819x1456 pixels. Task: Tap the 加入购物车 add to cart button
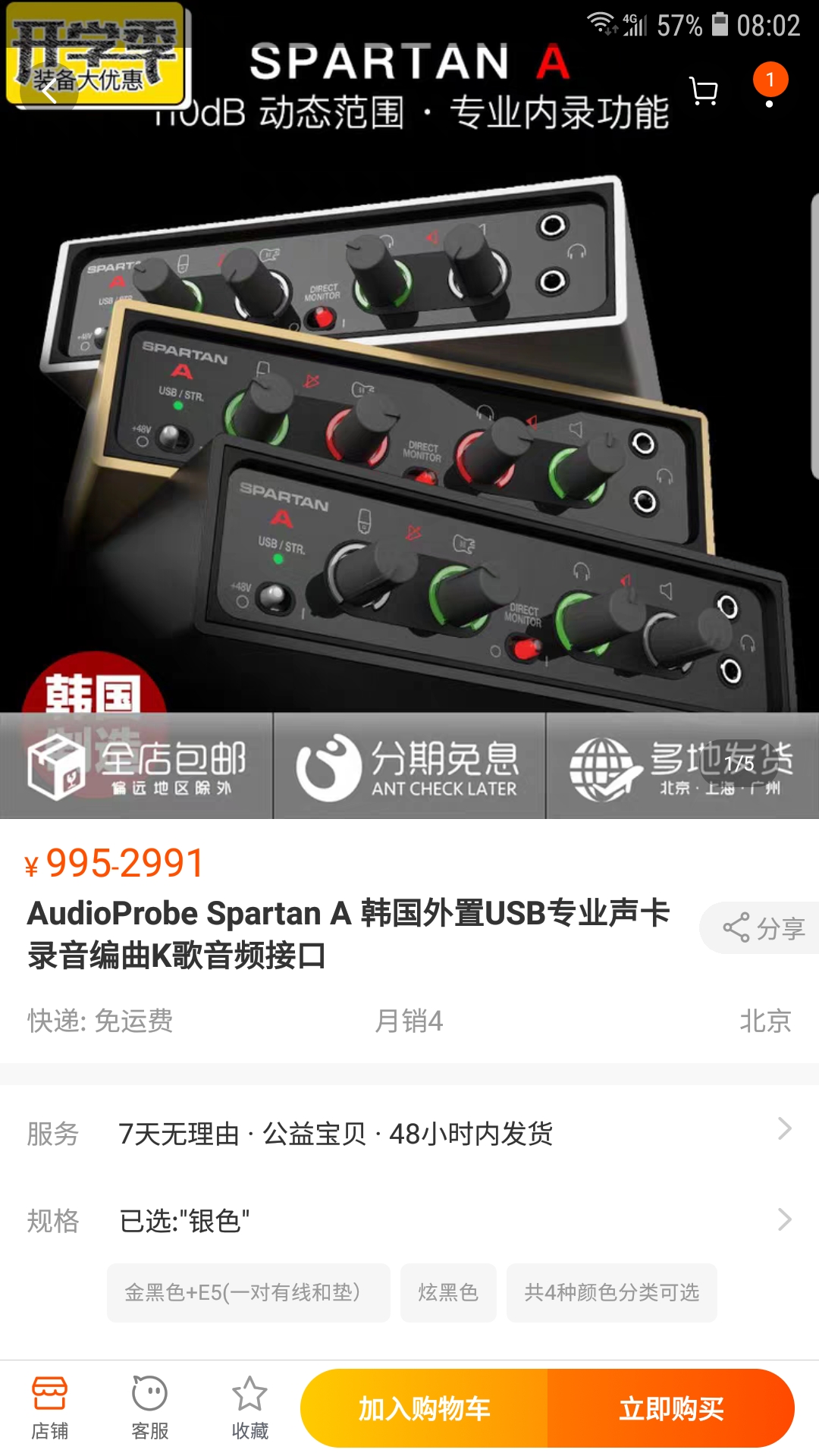pyautogui.click(x=425, y=1408)
